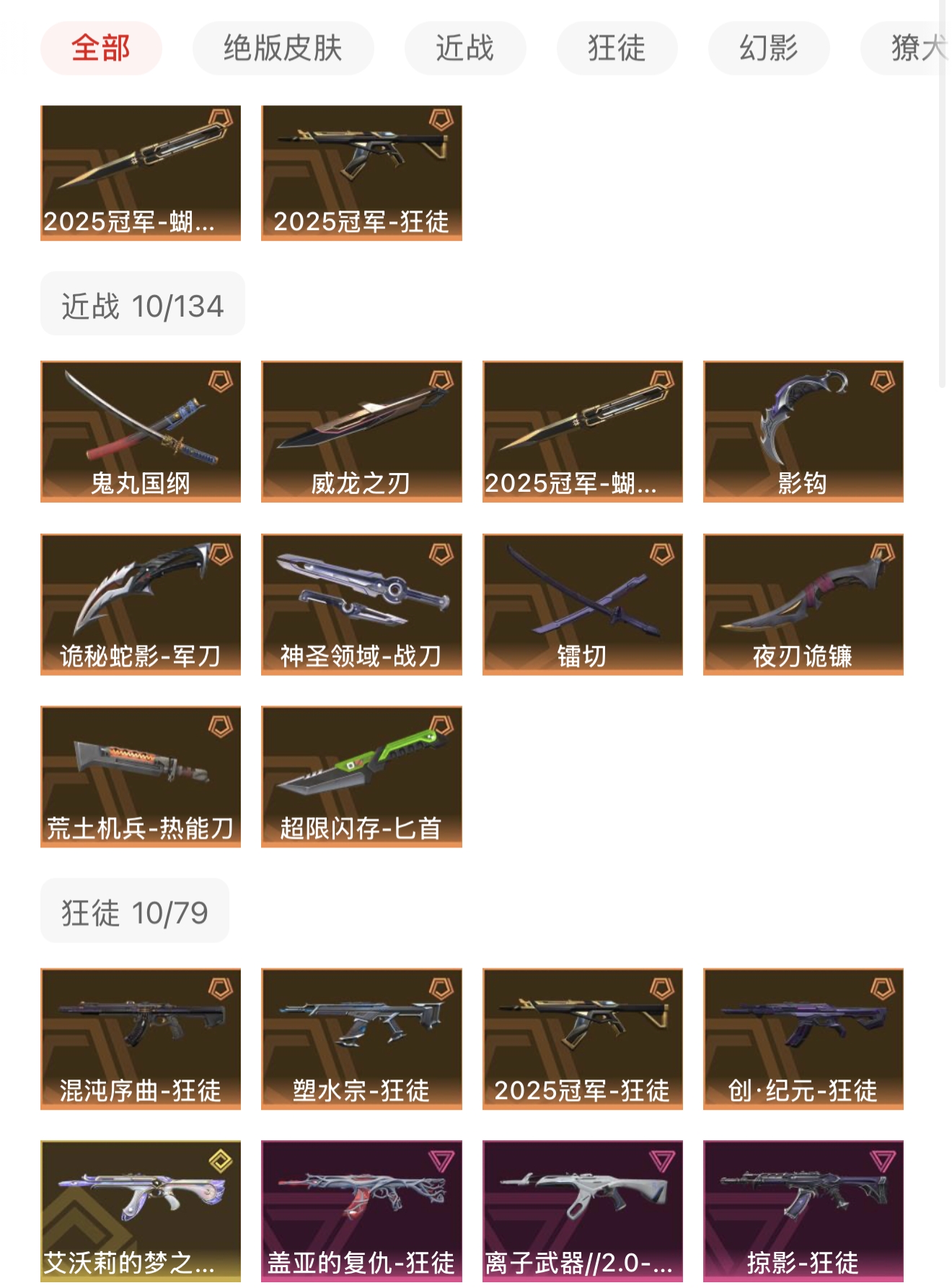Filter skins by the 幻影 chip
The height and width of the screenshot is (1288, 952).
pyautogui.click(x=768, y=48)
